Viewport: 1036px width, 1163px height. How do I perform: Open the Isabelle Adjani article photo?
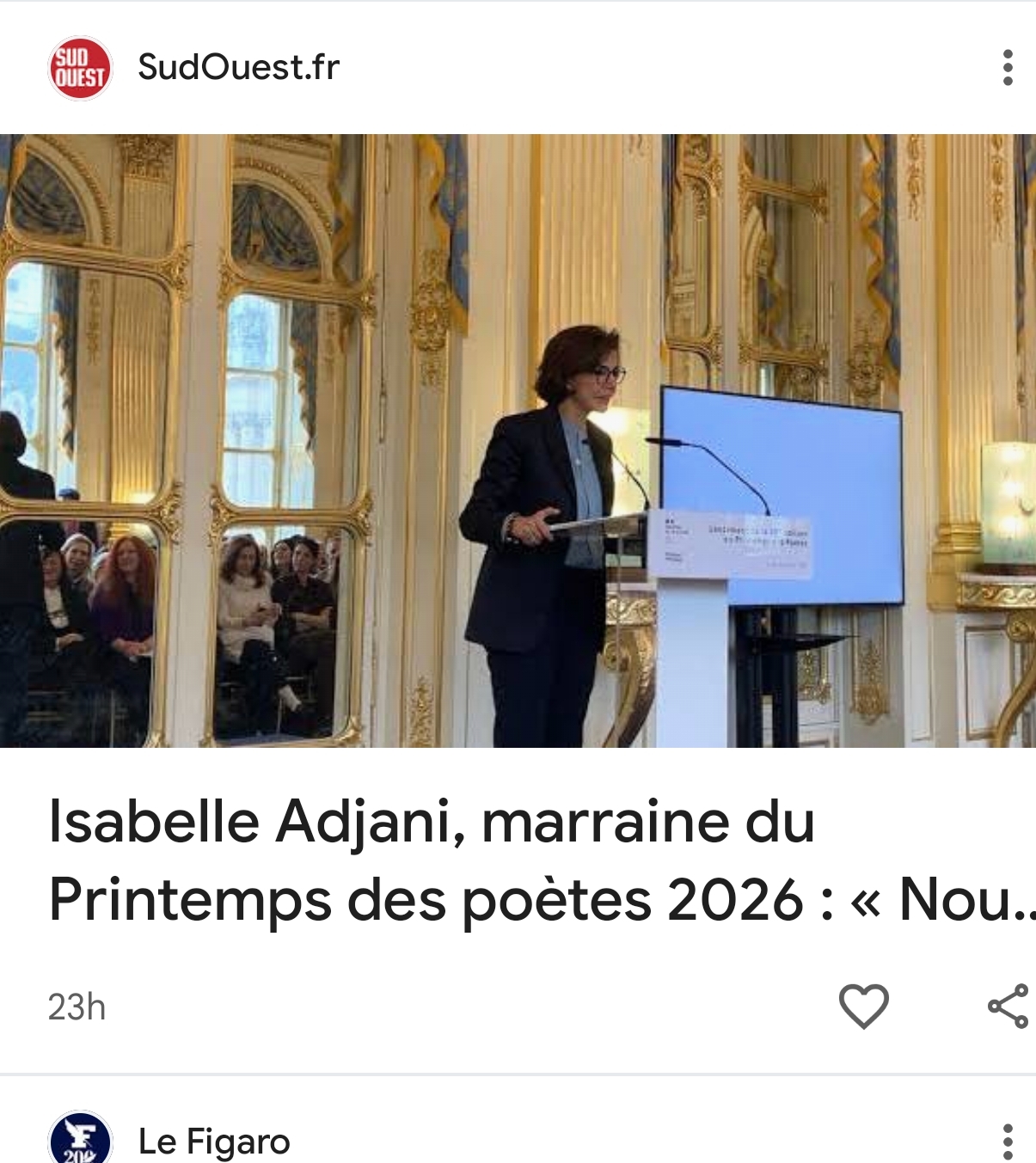[x=518, y=440]
